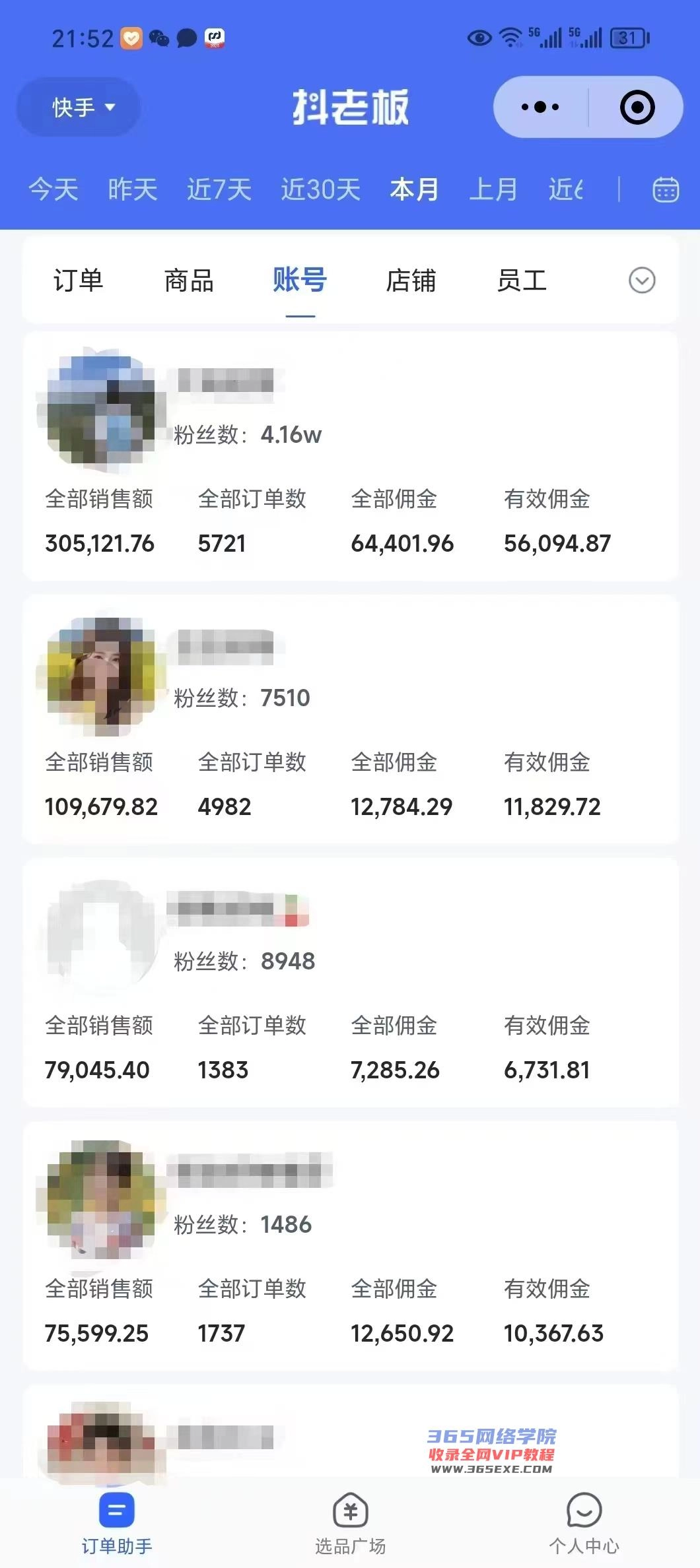Image resolution: width=700 pixels, height=1568 pixels.
Task: Switch to 近7天 date range
Action: (219, 190)
